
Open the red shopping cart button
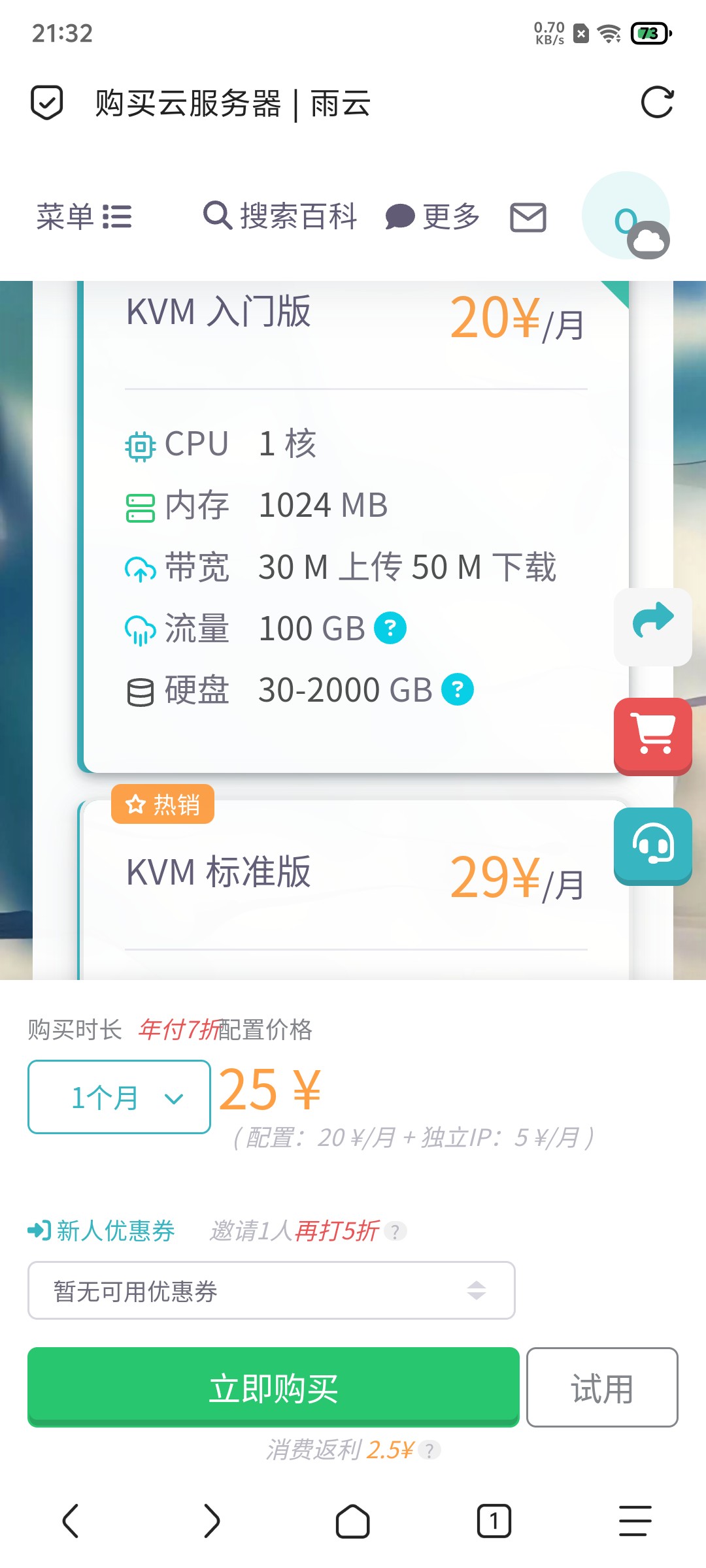[653, 736]
